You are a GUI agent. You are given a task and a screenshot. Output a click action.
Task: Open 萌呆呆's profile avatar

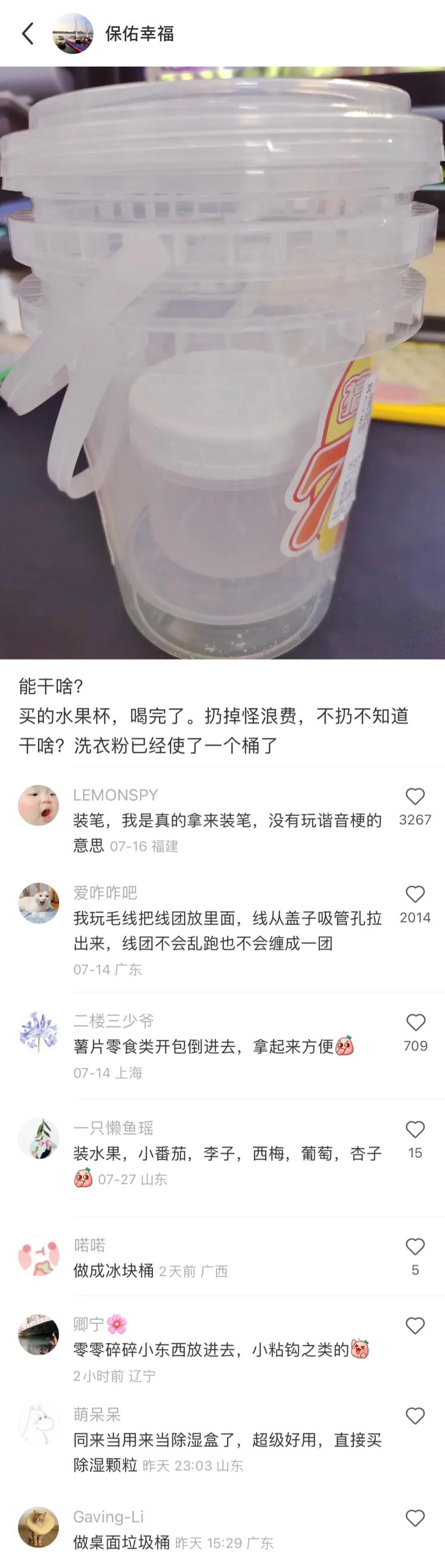(38, 1425)
